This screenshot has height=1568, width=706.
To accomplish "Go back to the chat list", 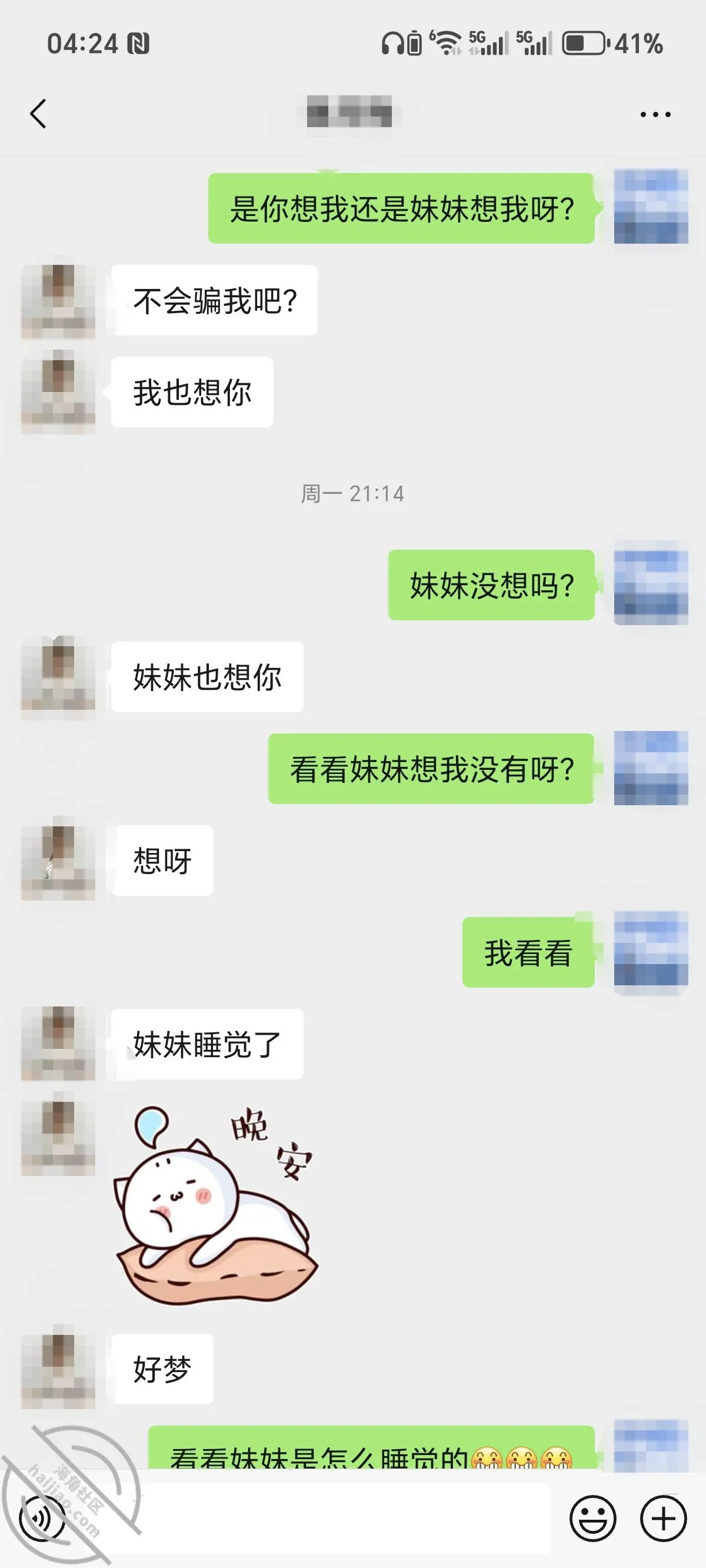I will [x=38, y=114].
